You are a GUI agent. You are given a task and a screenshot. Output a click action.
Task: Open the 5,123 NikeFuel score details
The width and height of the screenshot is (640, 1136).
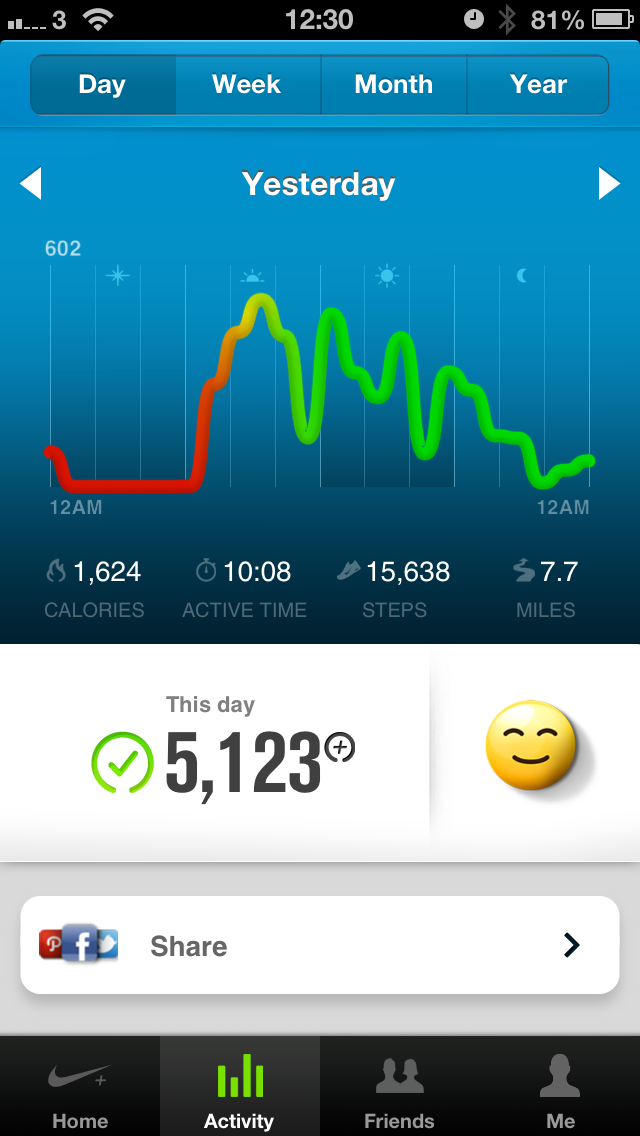point(223,763)
